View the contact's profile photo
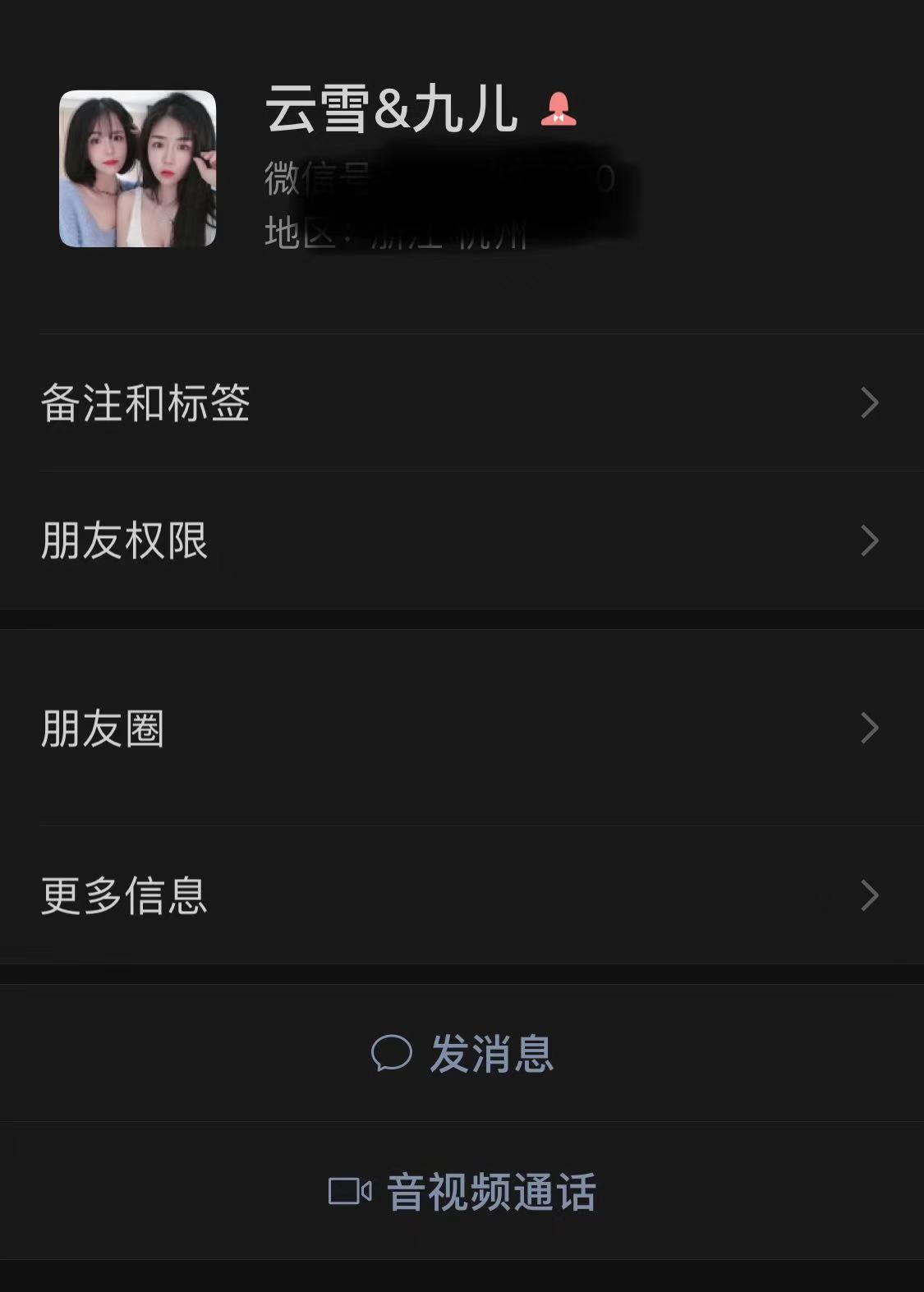 (x=138, y=168)
